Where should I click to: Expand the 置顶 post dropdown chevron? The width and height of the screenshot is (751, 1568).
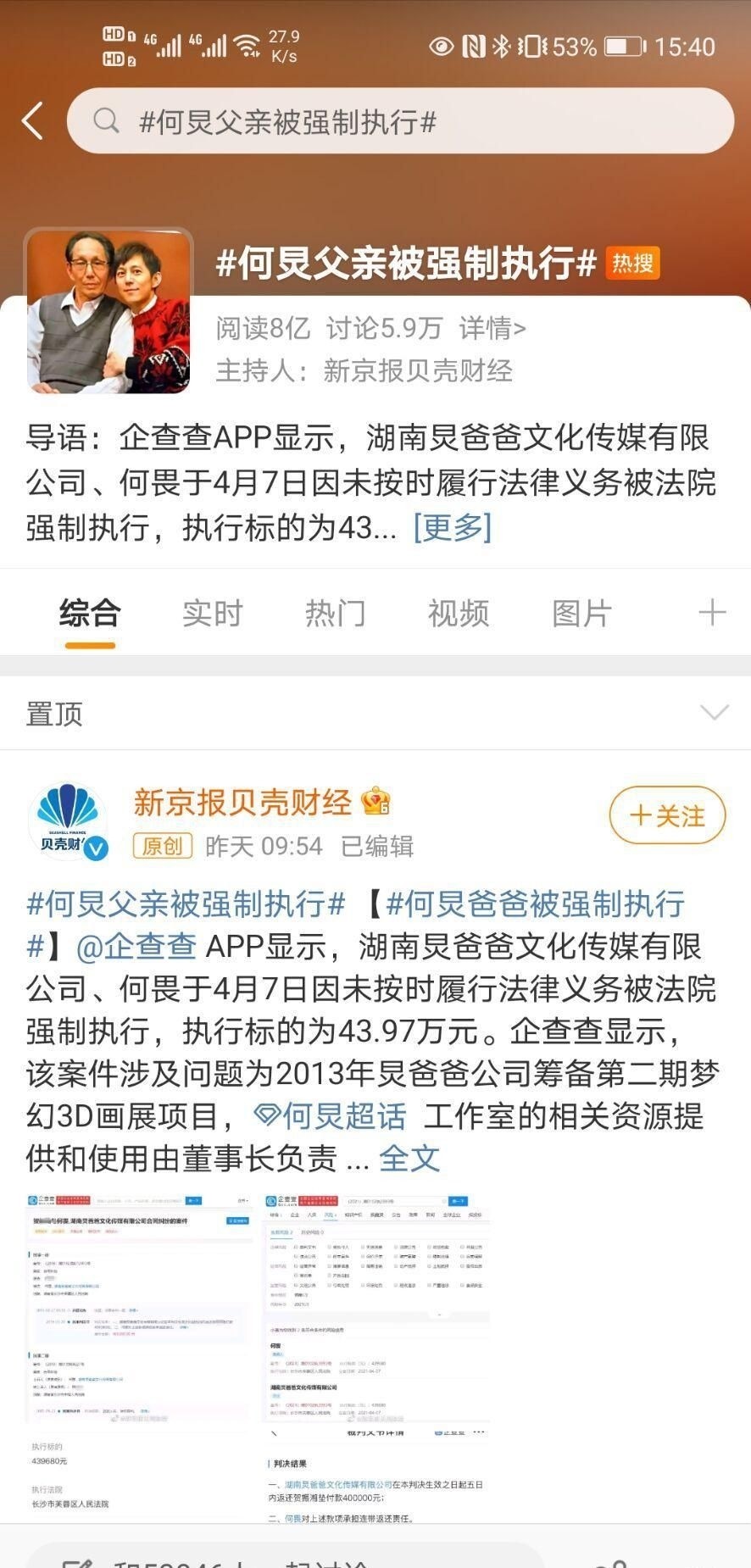tap(714, 713)
